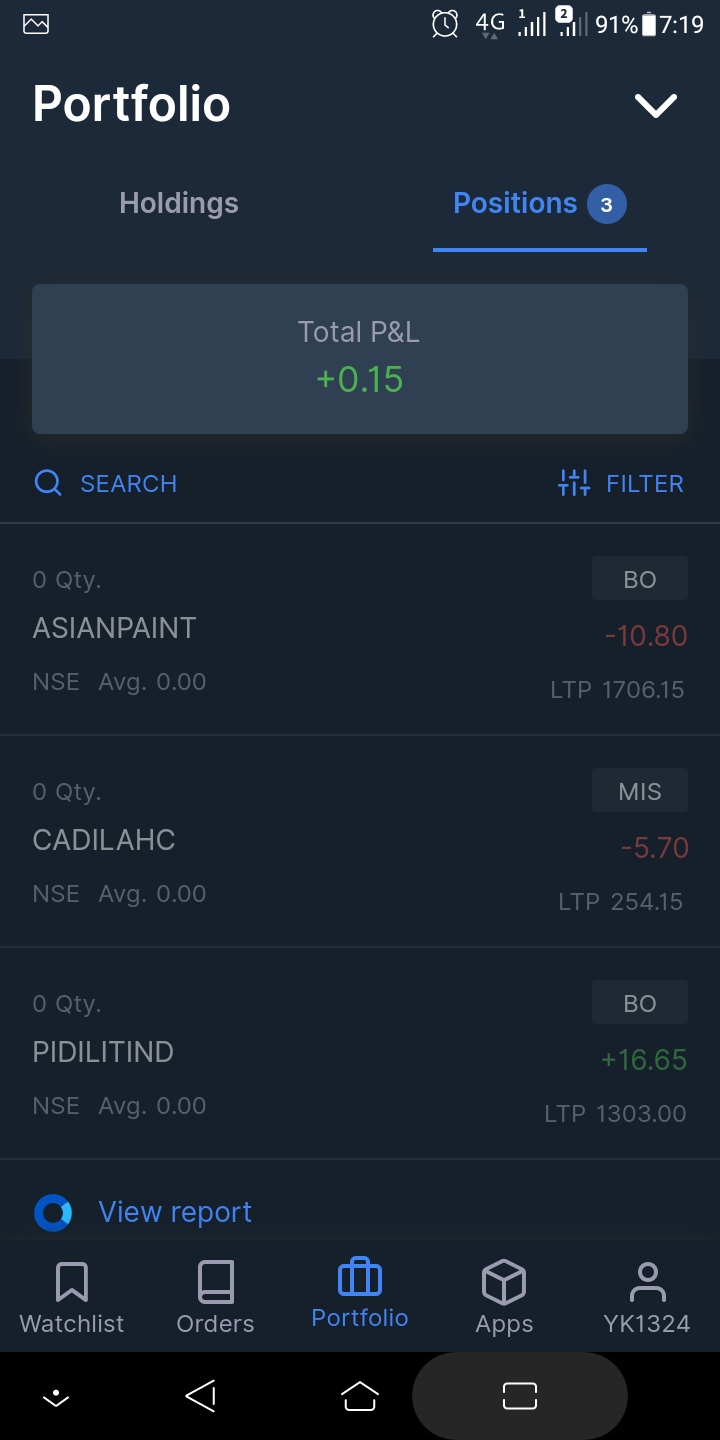
Task: Open the ASIANPAINT position
Action: (x=360, y=630)
